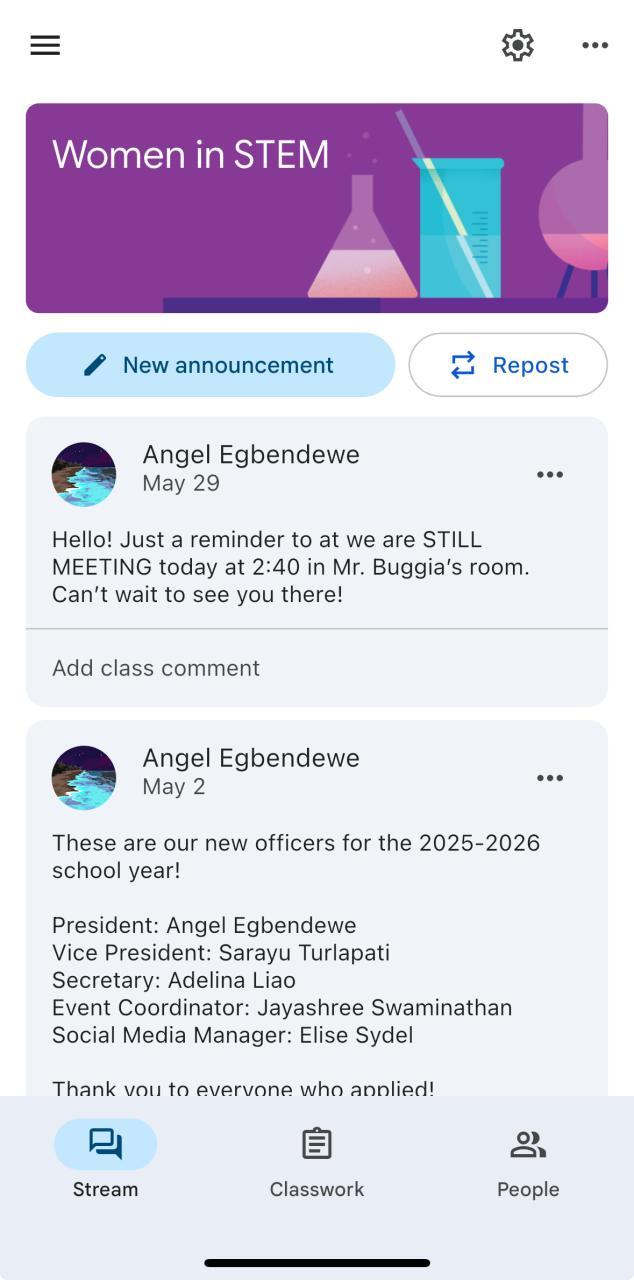
Task: Open the top-right overflow menu
Action: pos(595,45)
